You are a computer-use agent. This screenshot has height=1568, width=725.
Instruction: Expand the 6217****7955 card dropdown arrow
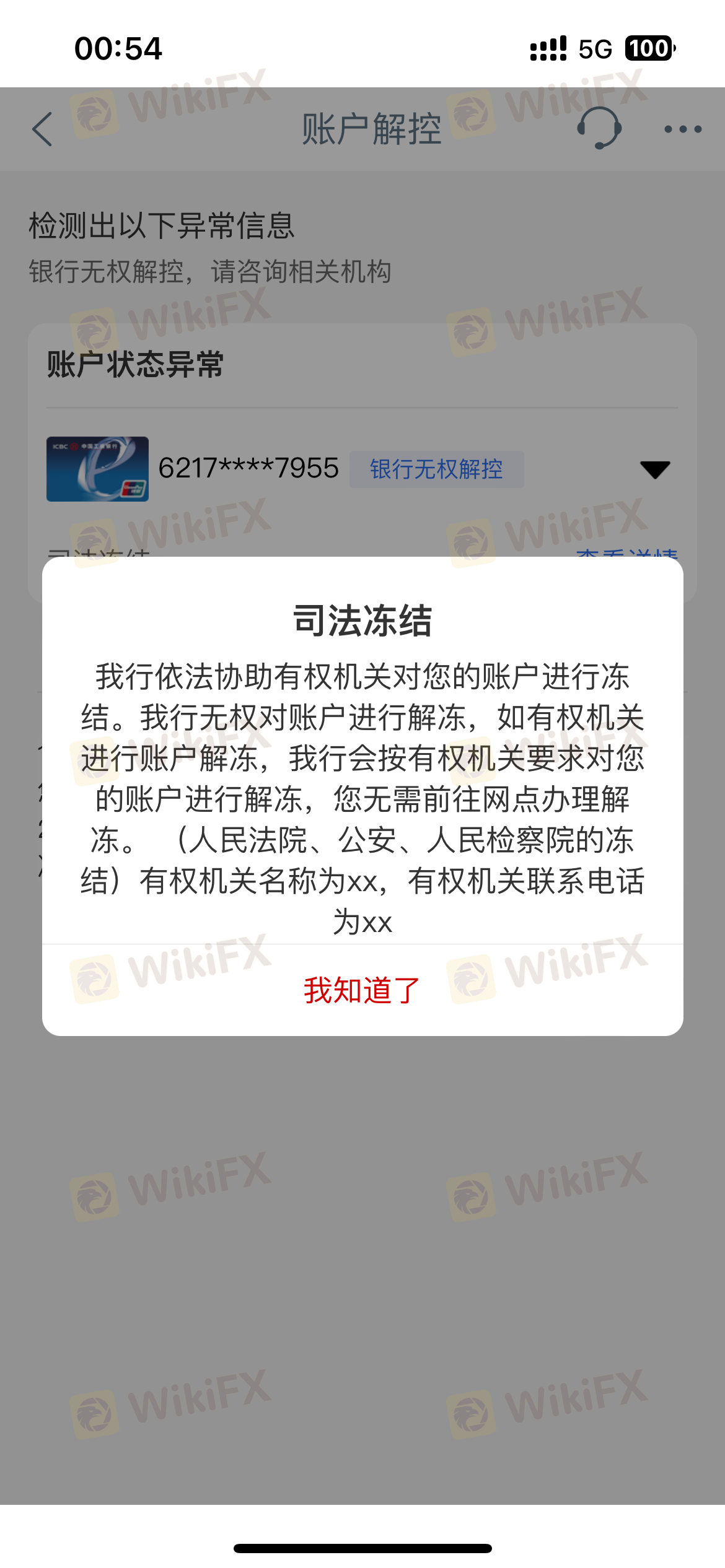pos(654,469)
